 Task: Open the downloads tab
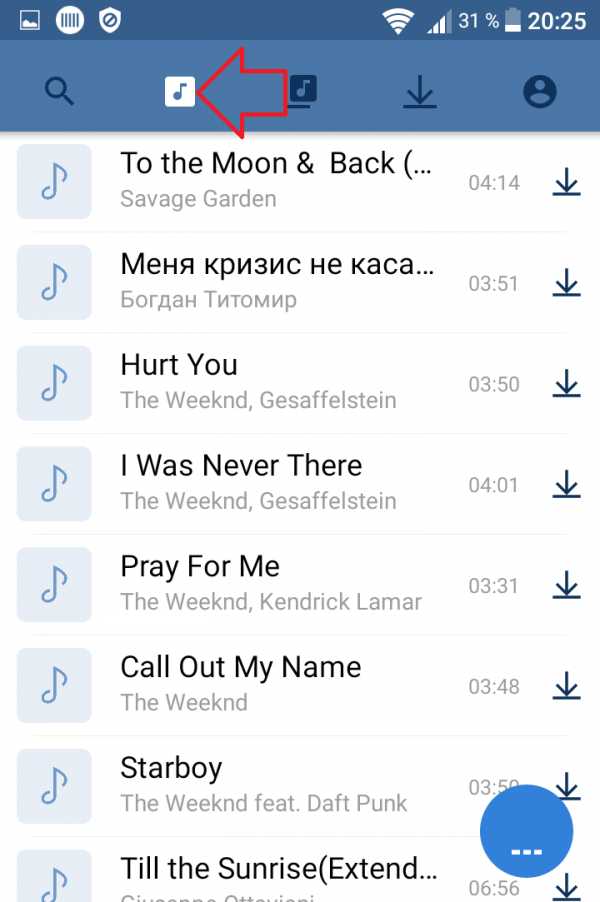coord(420,92)
